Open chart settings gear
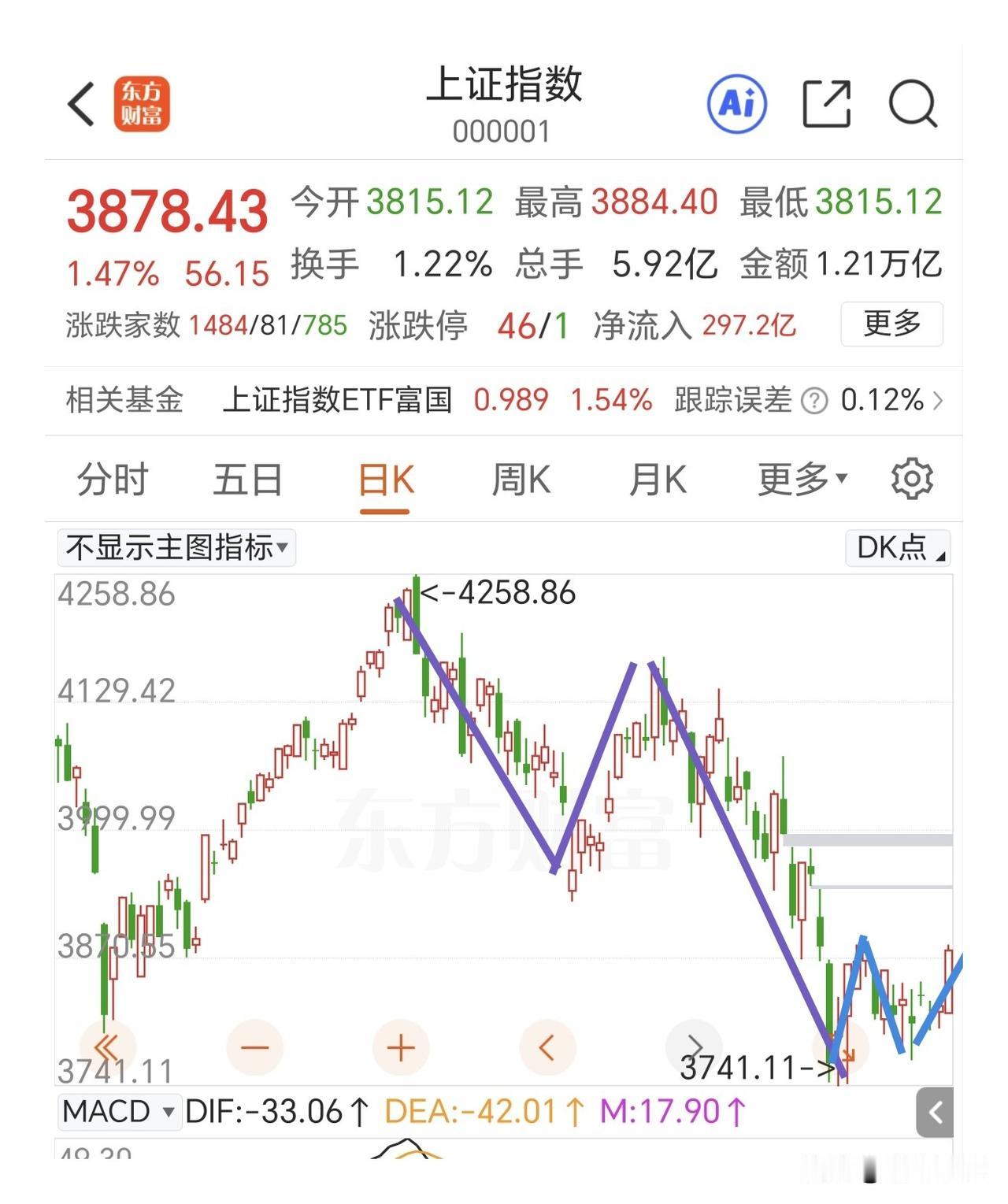 click(x=912, y=478)
